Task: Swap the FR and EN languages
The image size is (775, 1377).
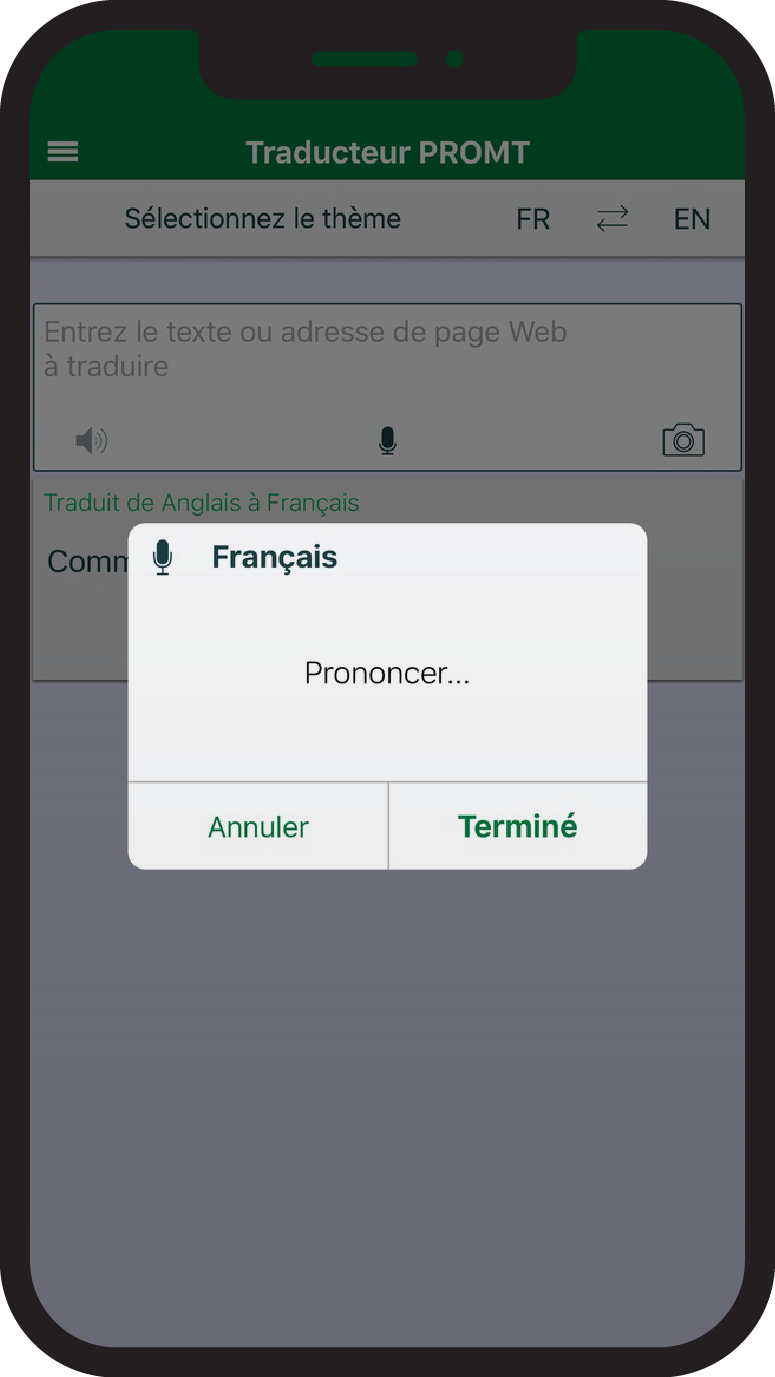Action: [x=612, y=218]
